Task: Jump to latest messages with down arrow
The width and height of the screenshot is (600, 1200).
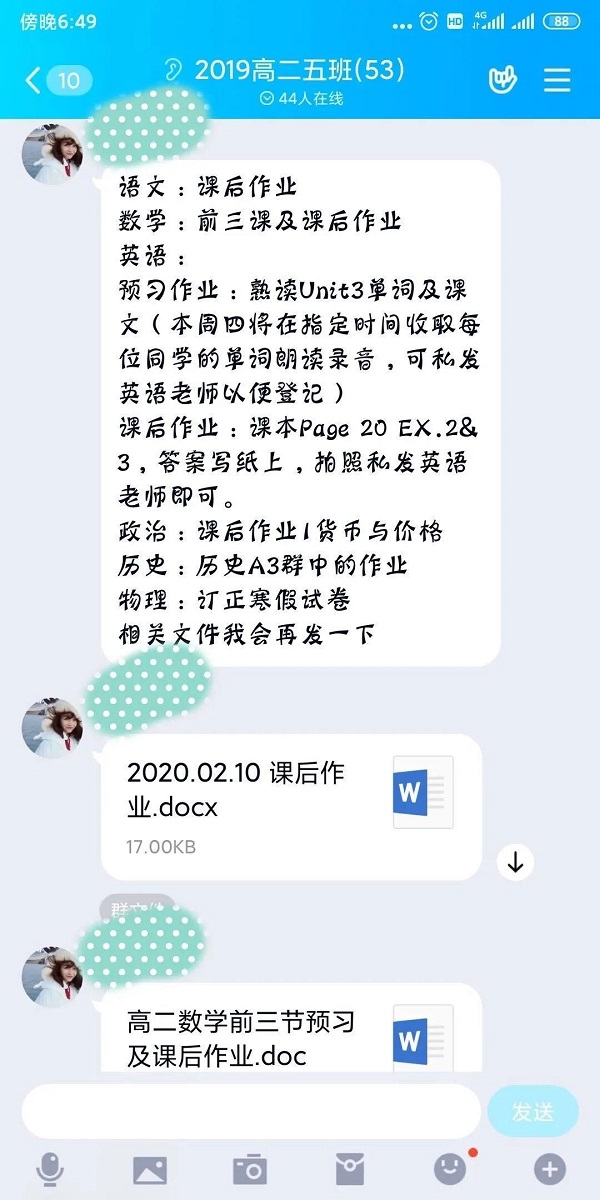Action: pos(515,862)
